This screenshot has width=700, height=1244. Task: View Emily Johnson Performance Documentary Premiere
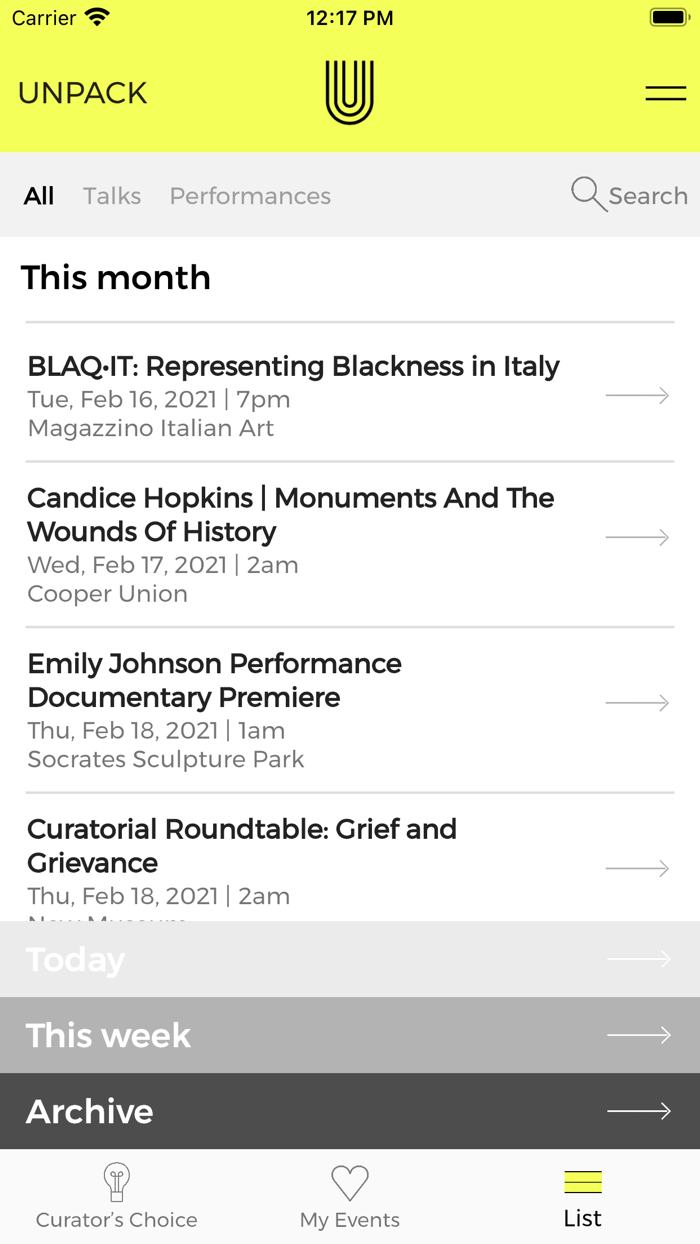350,711
